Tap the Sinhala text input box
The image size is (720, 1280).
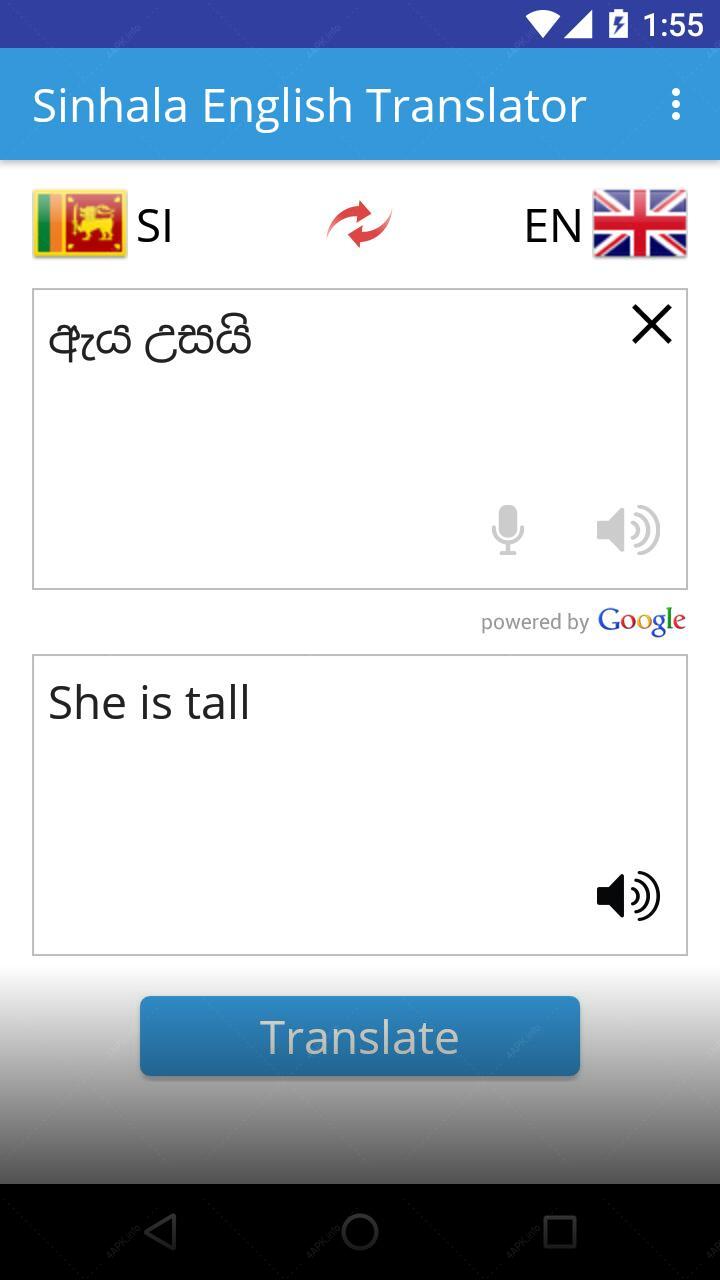click(360, 439)
